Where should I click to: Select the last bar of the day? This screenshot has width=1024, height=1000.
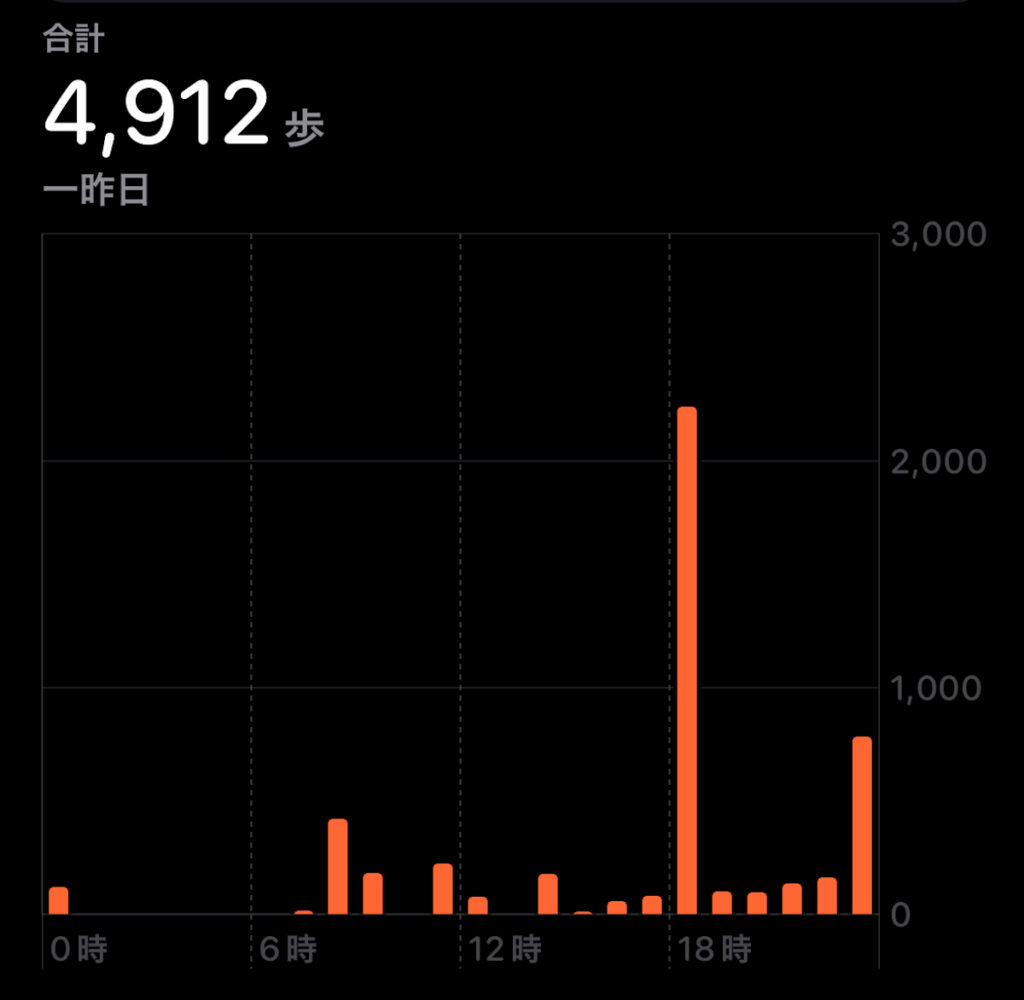coord(861,825)
